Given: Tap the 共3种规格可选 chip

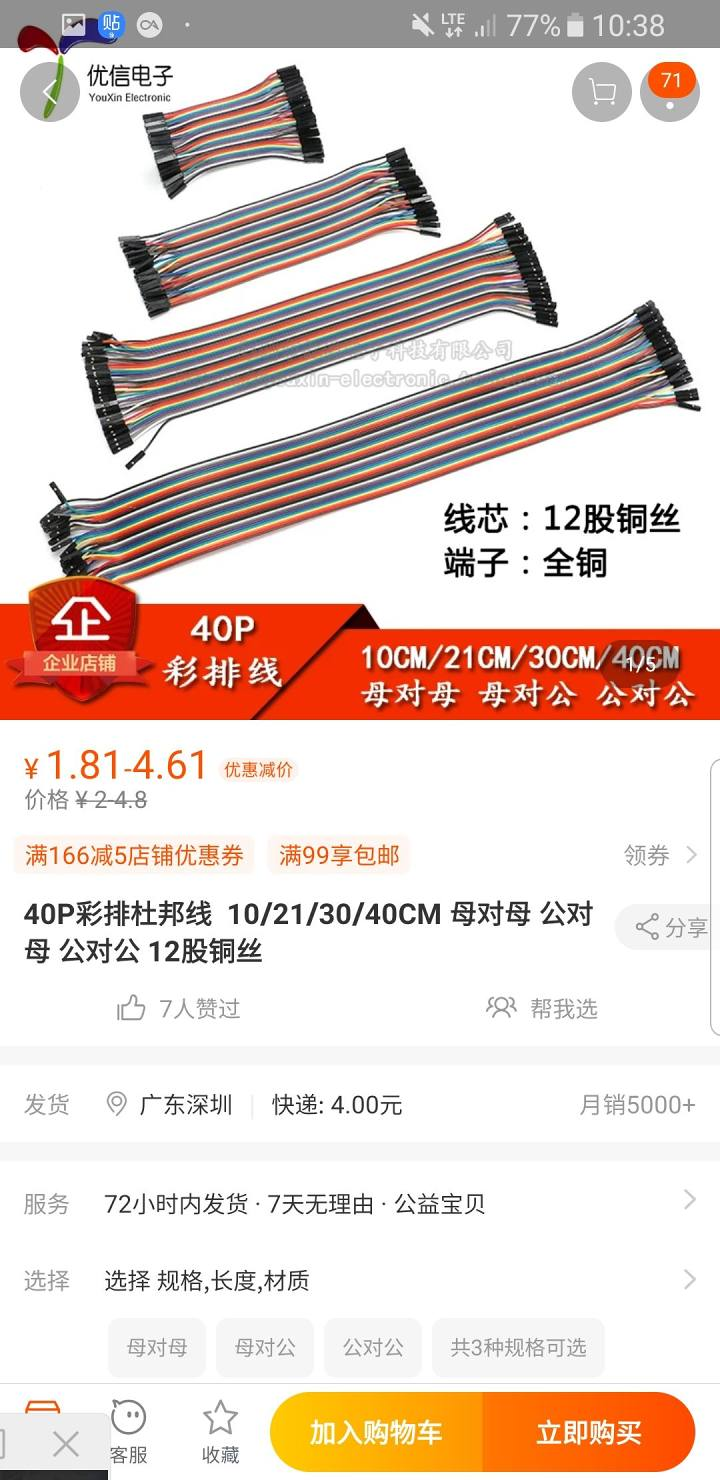Looking at the screenshot, I should click(x=518, y=1348).
